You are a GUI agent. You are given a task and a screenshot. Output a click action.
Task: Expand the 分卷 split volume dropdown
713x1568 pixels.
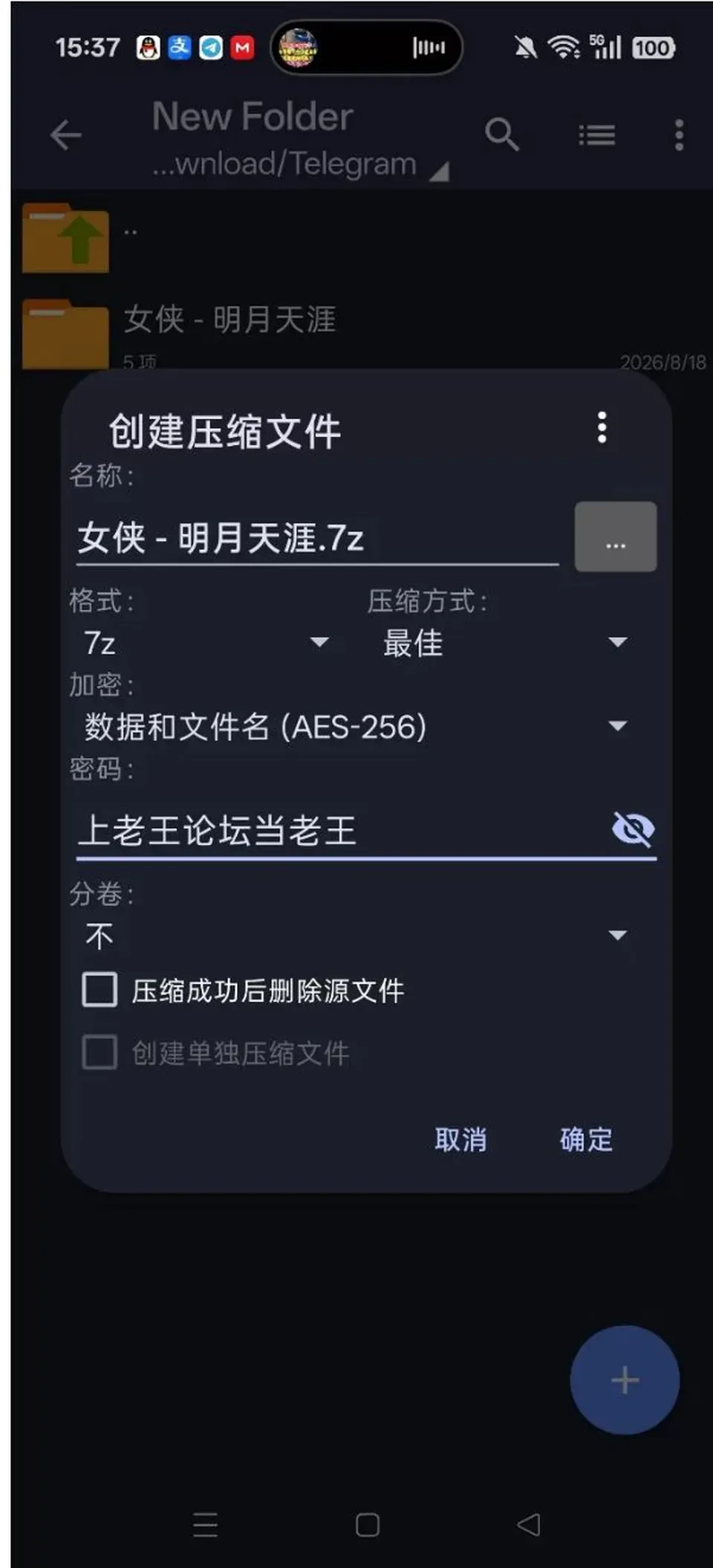[x=355, y=936]
